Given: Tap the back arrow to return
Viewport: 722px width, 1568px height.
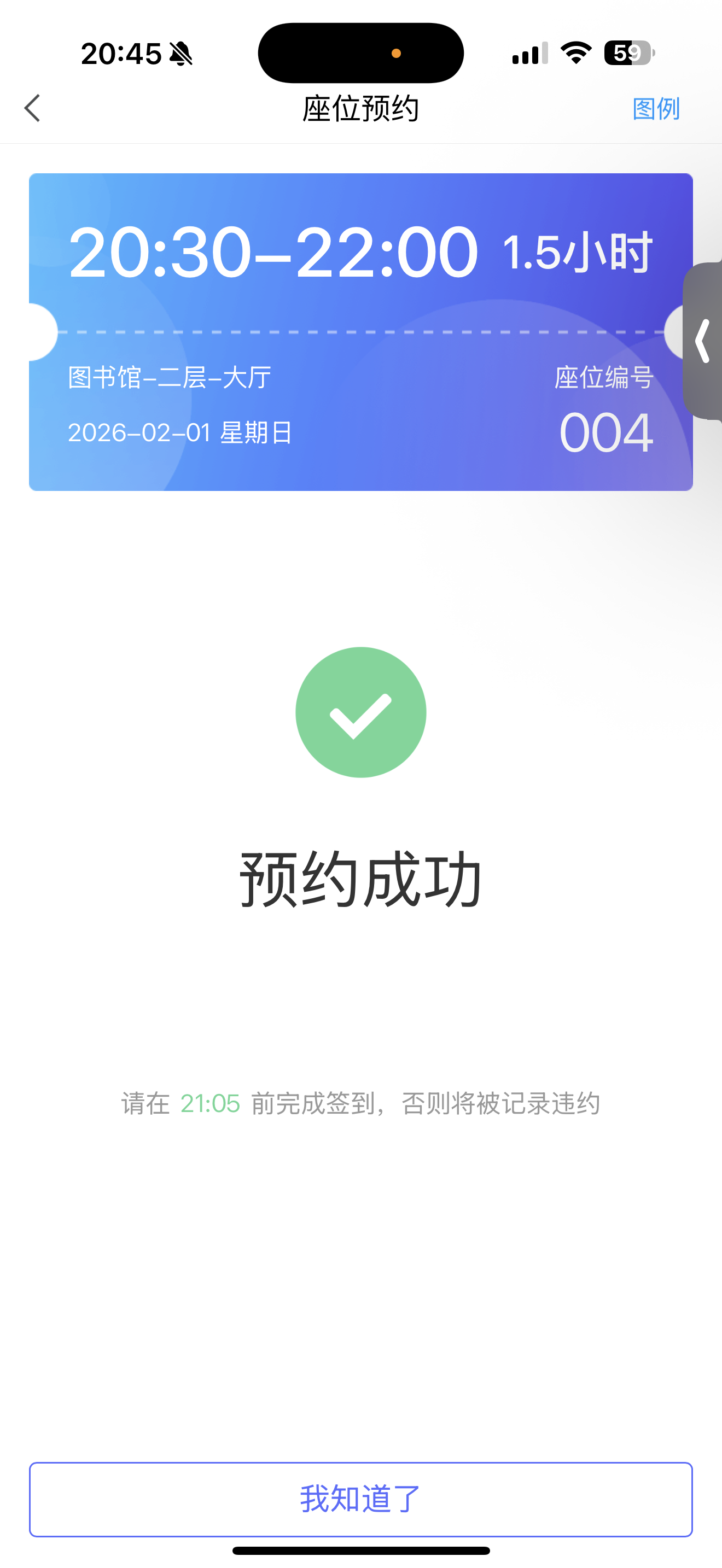Looking at the screenshot, I should tap(32, 108).
